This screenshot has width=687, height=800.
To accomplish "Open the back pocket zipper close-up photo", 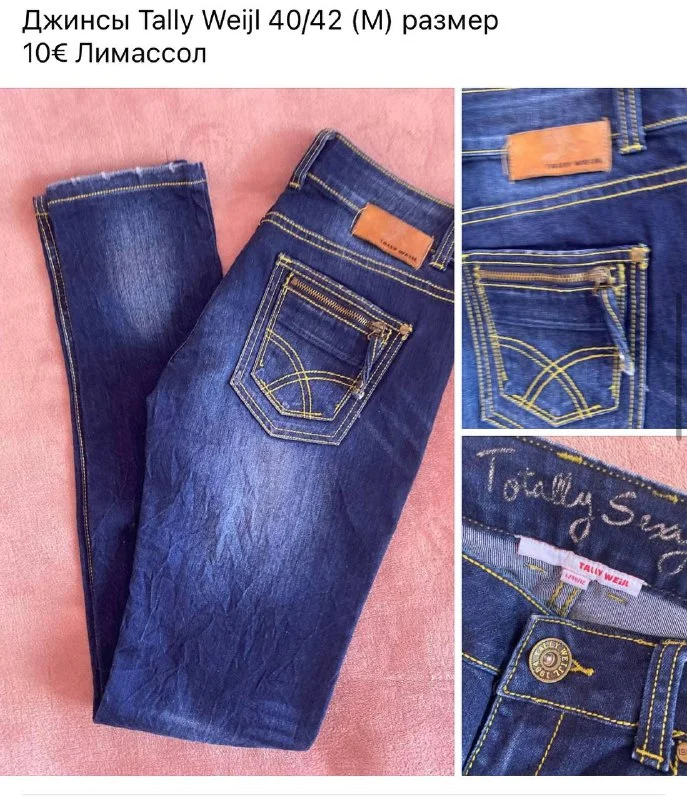I will (574, 258).
